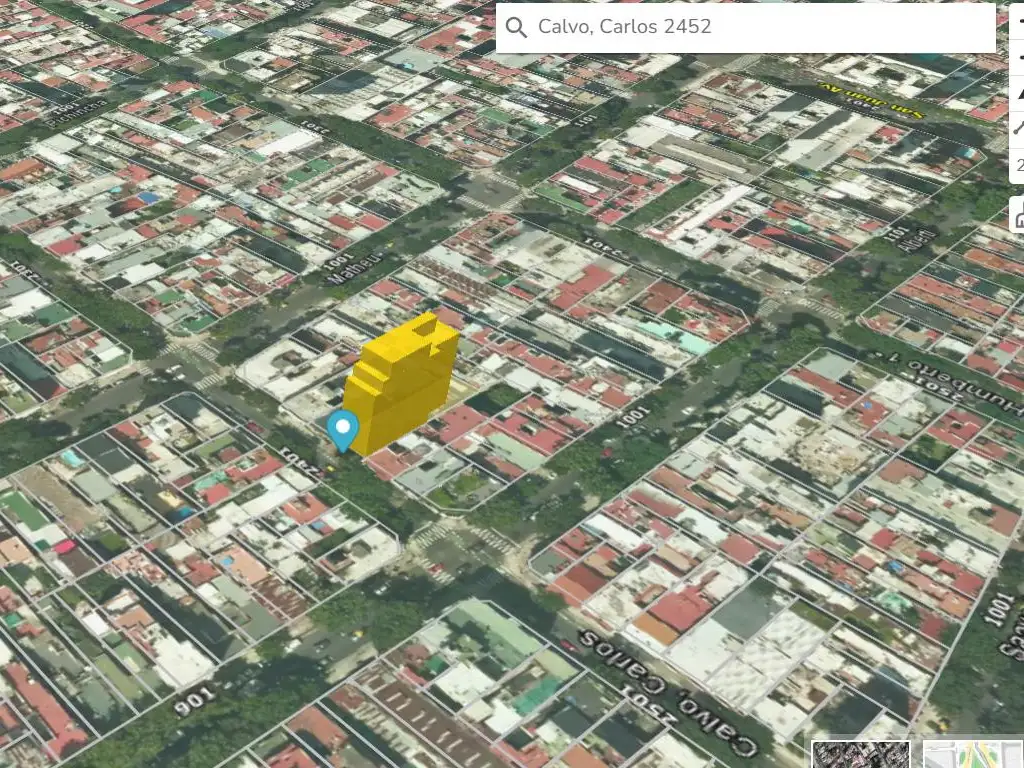The image size is (1024, 768).
Task: Tap the blue location pin marker
Action: tap(343, 428)
